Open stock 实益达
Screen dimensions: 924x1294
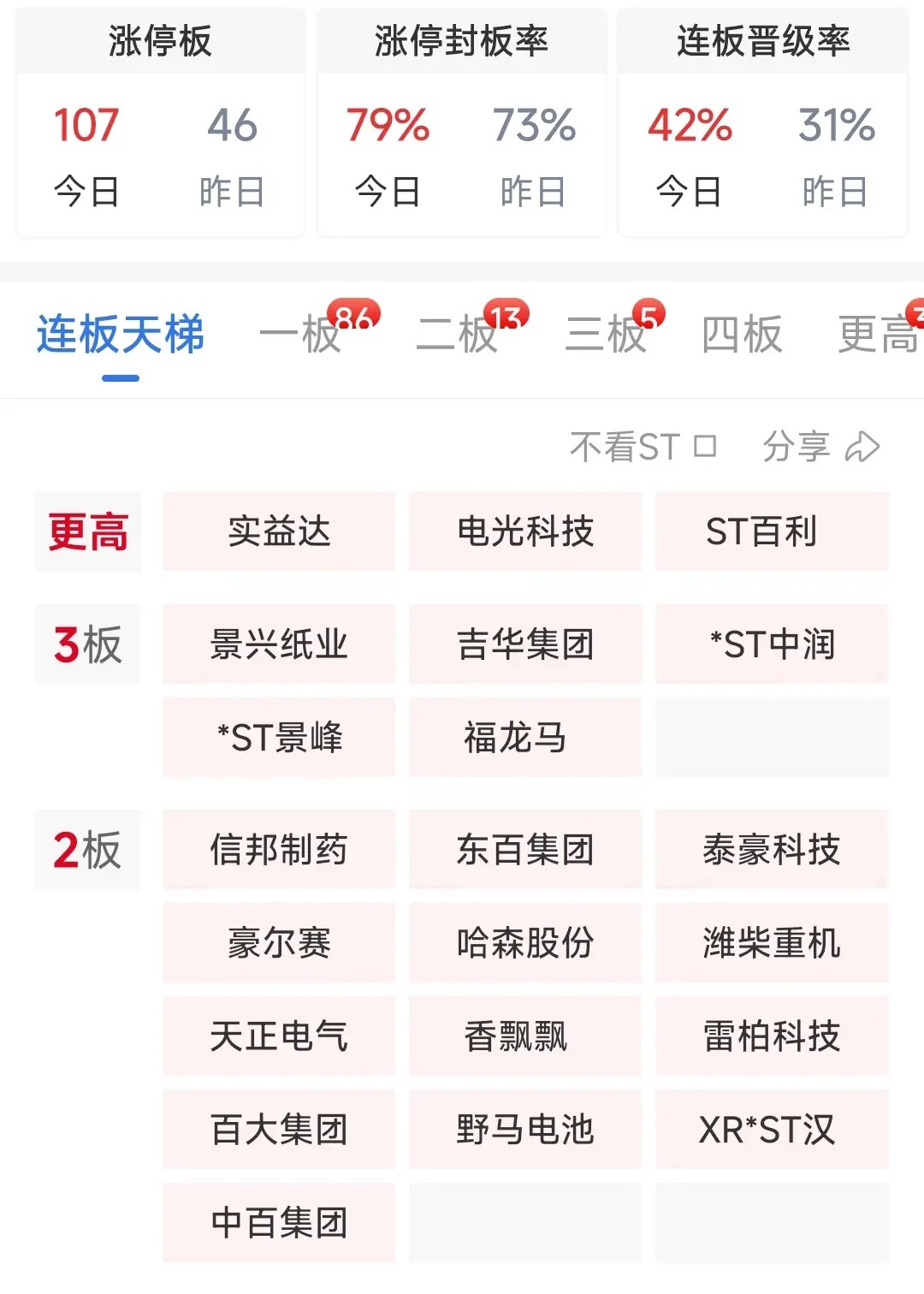point(279,531)
